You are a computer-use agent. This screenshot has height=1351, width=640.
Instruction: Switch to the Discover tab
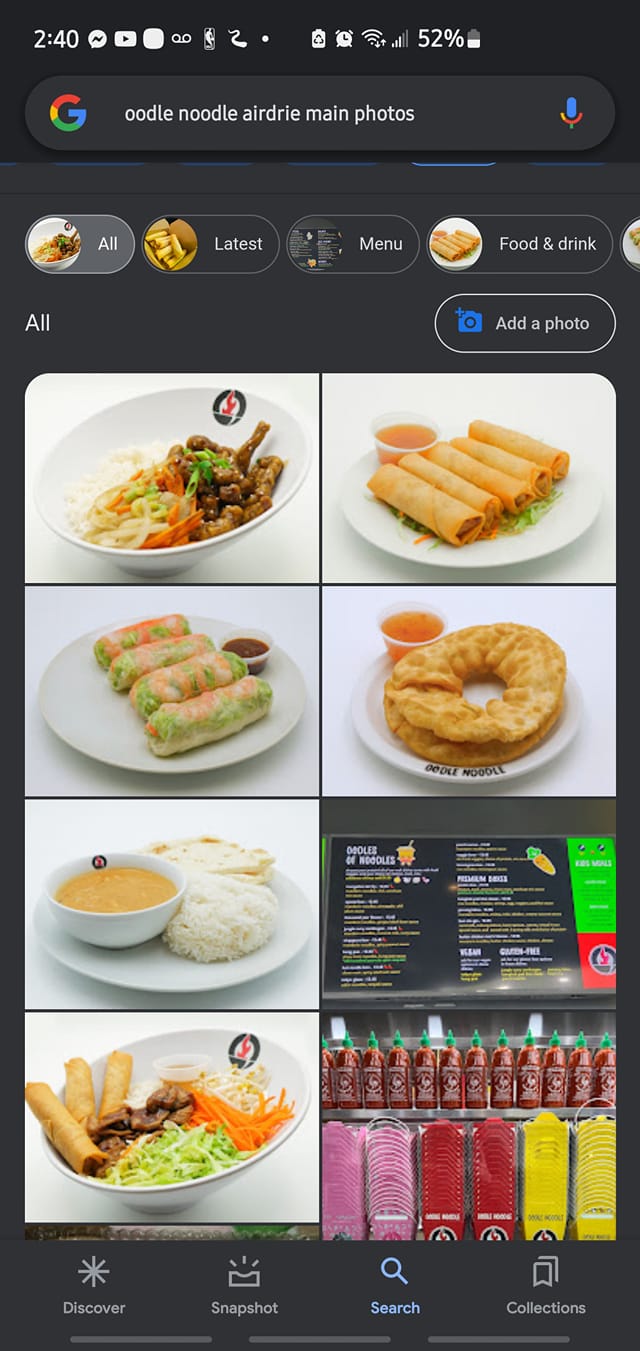(94, 1285)
